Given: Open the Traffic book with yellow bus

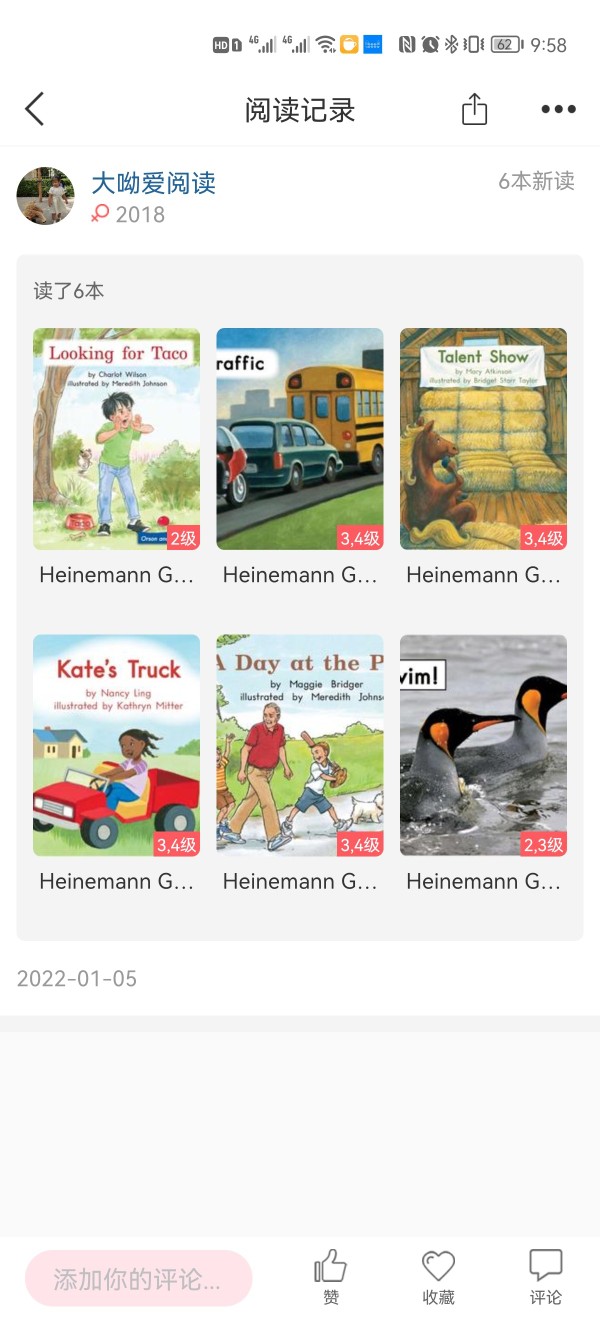Looking at the screenshot, I should click(x=299, y=439).
